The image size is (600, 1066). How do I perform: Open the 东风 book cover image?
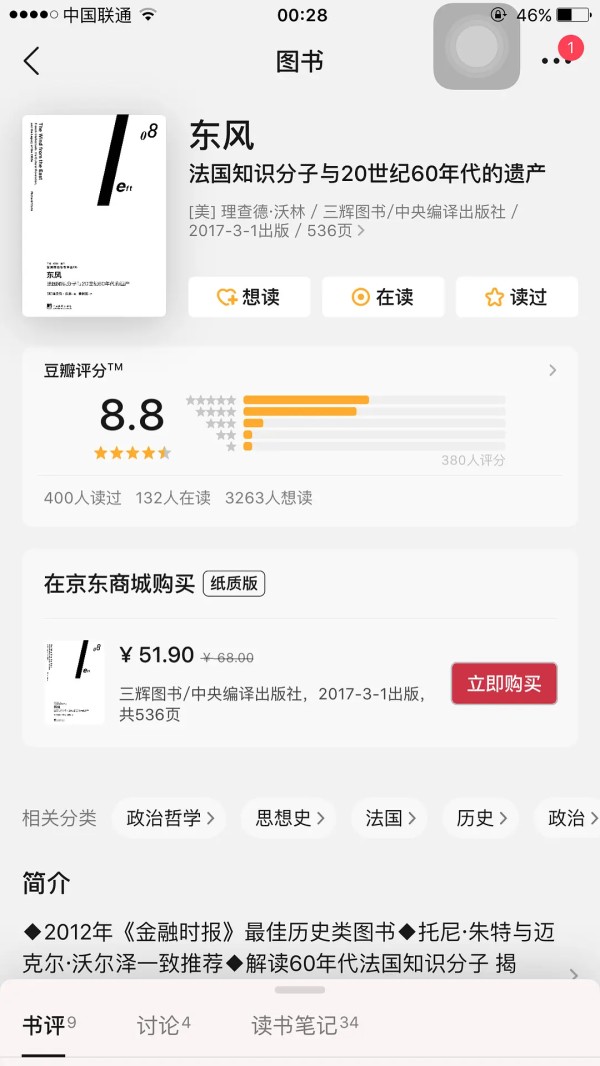click(94, 215)
